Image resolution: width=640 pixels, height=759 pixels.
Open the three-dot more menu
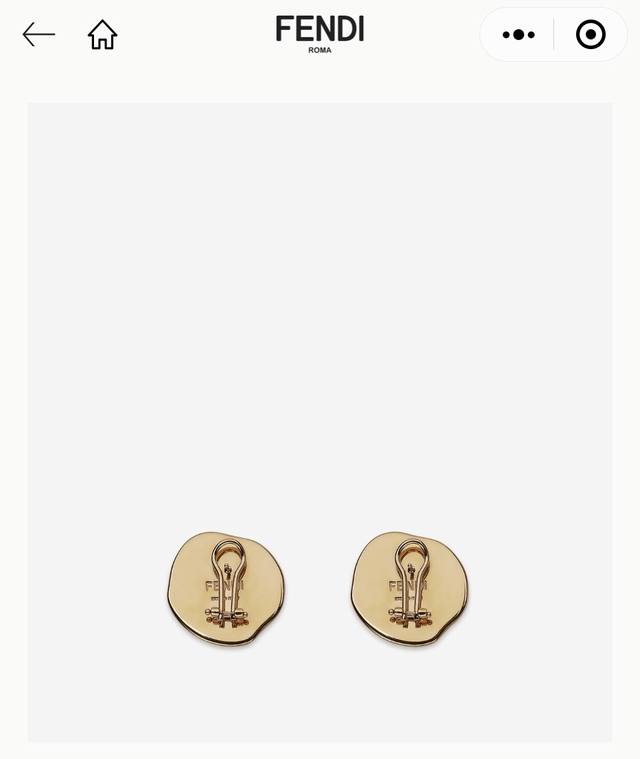point(518,35)
